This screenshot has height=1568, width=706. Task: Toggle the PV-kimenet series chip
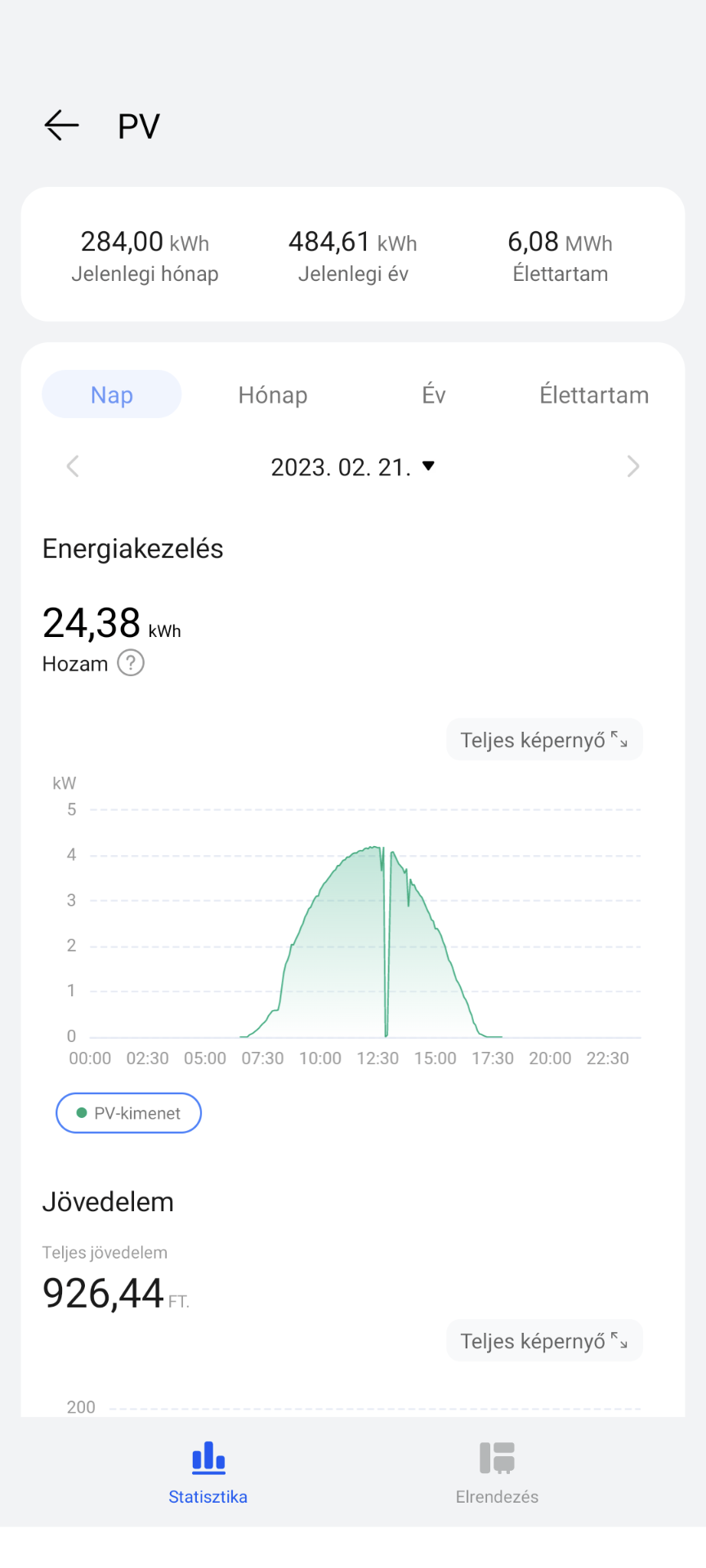click(128, 1113)
